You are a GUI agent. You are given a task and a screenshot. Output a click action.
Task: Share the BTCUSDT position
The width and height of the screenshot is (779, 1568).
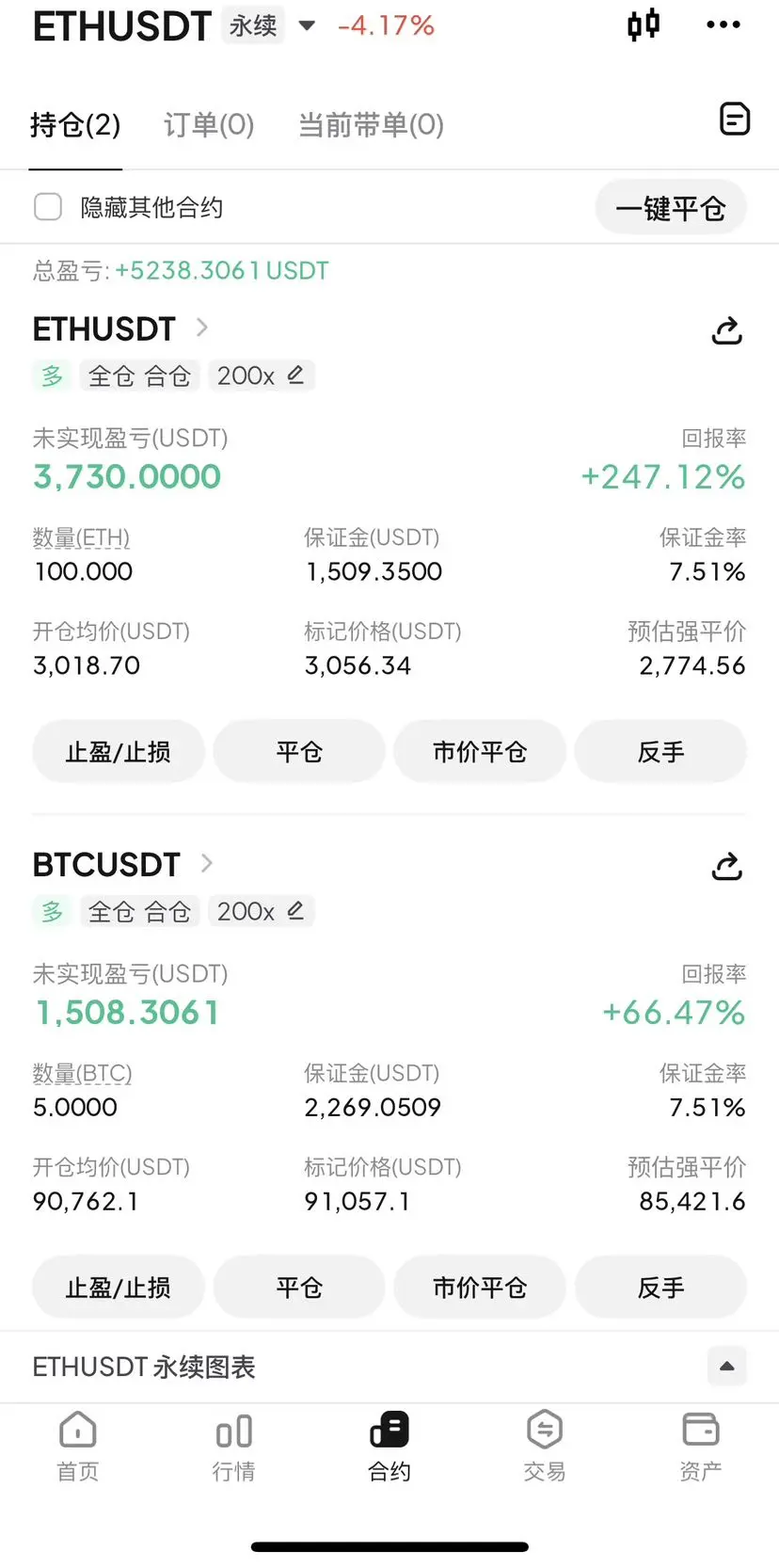point(726,866)
